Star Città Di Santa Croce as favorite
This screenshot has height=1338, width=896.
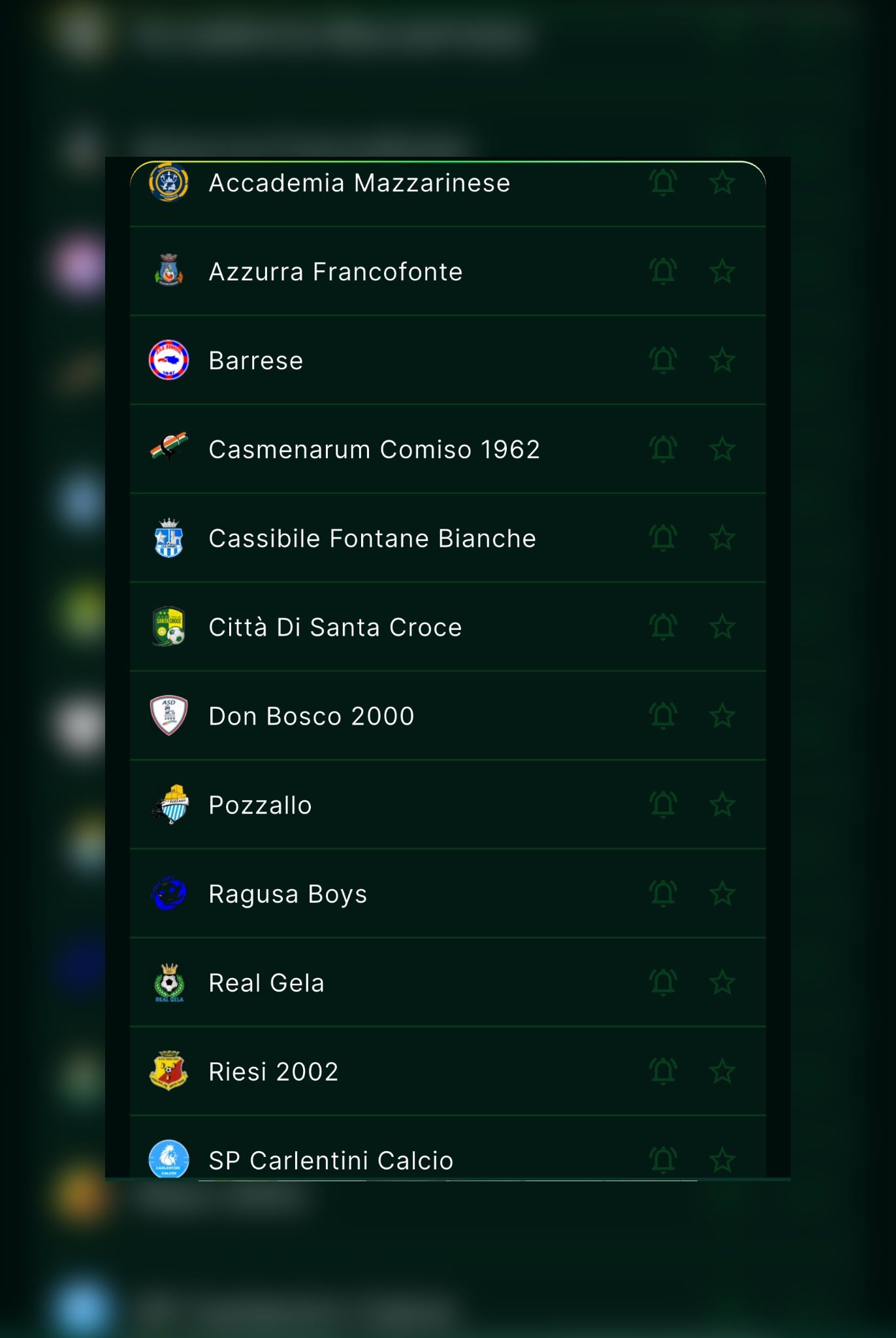[x=722, y=627]
